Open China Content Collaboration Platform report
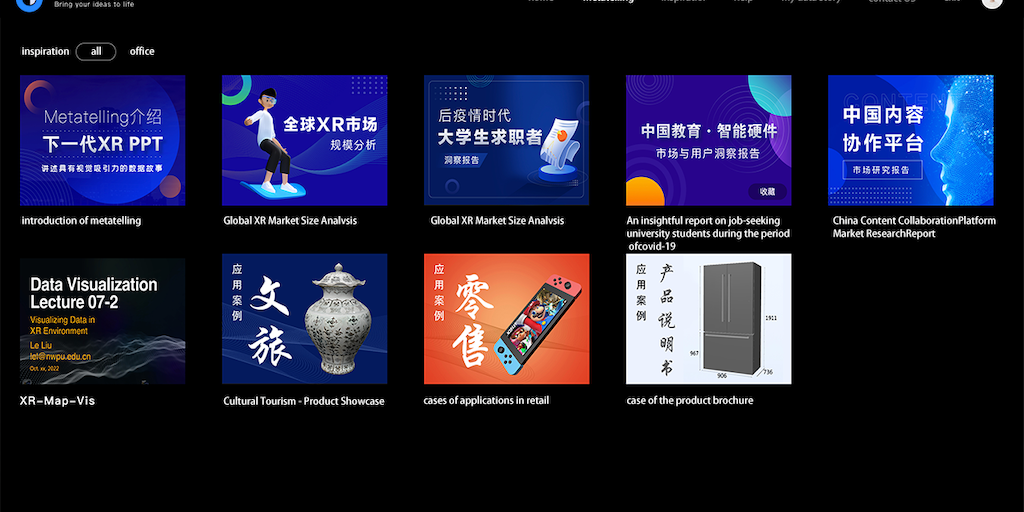The image size is (1024, 512). click(910, 140)
